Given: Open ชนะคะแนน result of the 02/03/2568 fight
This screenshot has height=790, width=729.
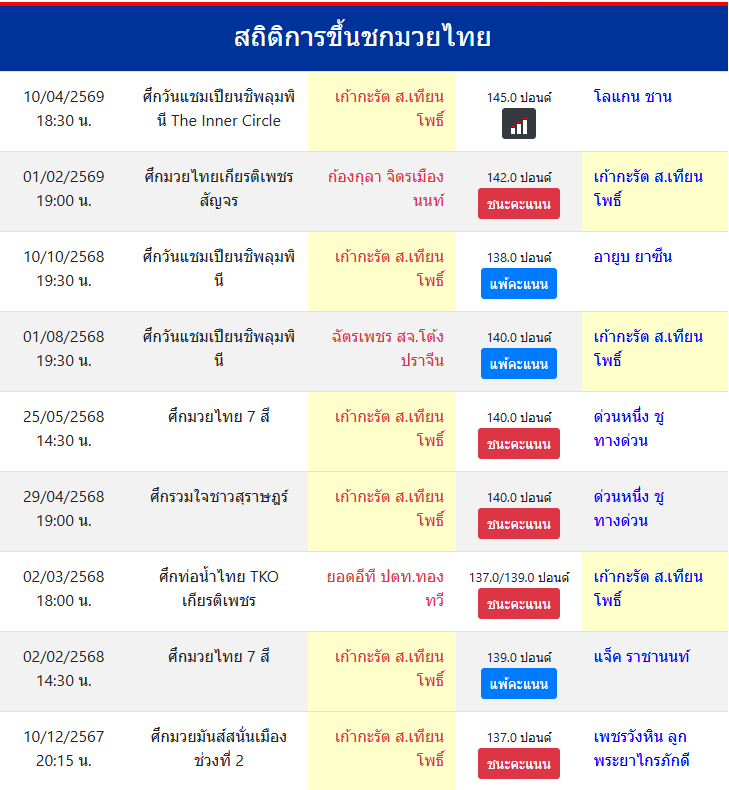Looking at the screenshot, I should coord(518,604).
